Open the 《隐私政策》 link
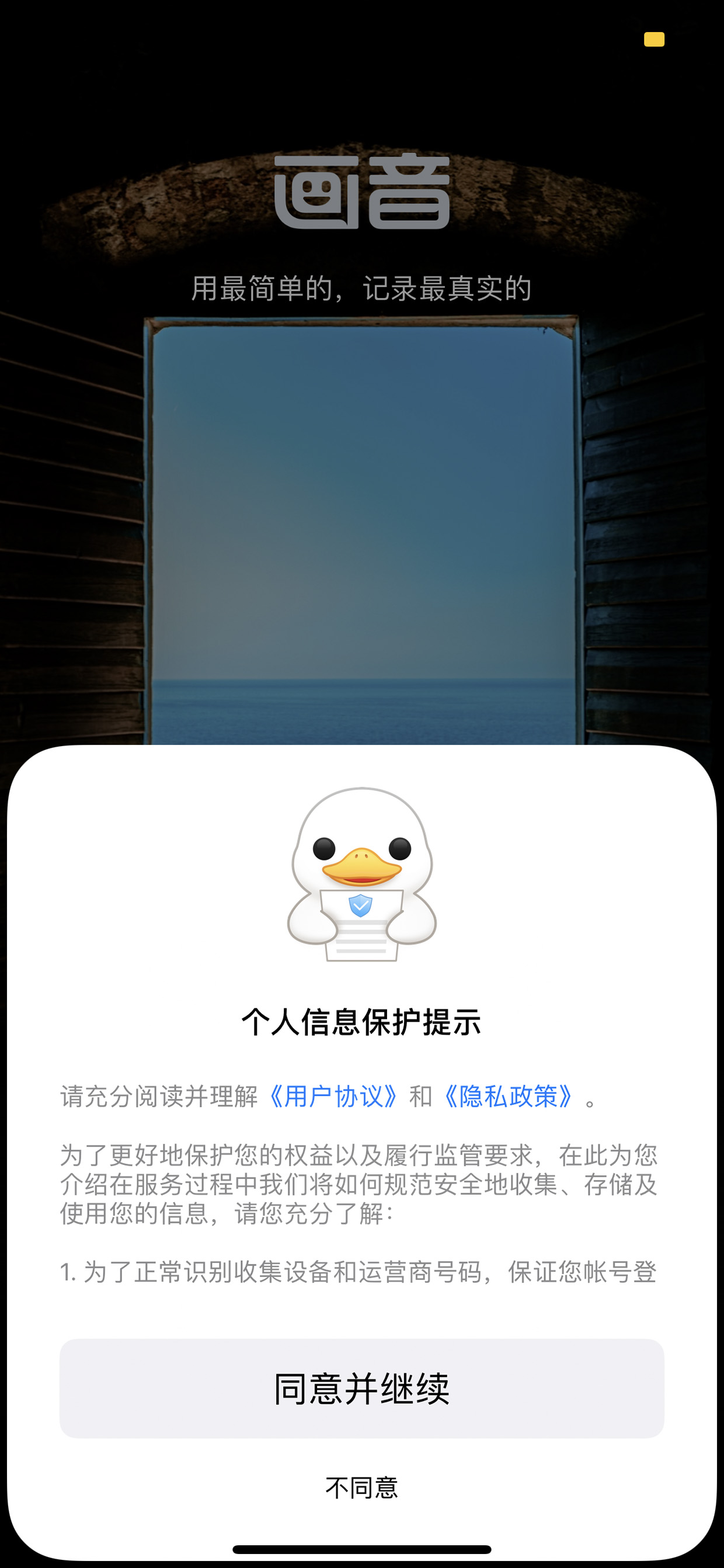 [x=507, y=1097]
